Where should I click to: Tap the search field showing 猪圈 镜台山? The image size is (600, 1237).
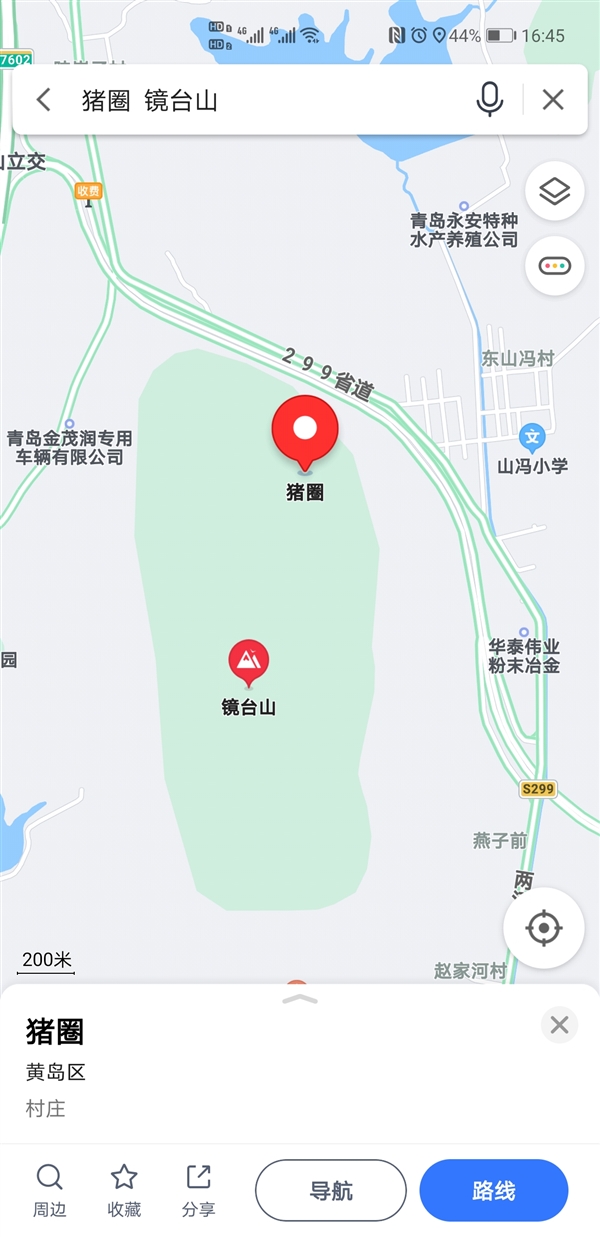pos(270,100)
